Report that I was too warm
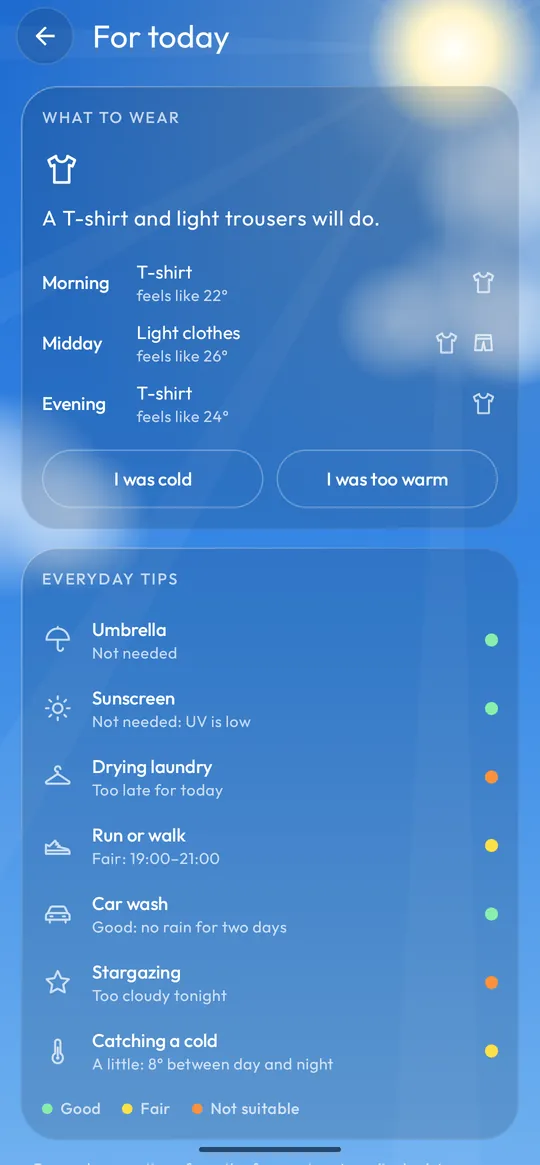The height and width of the screenshot is (1165, 540). point(387,479)
